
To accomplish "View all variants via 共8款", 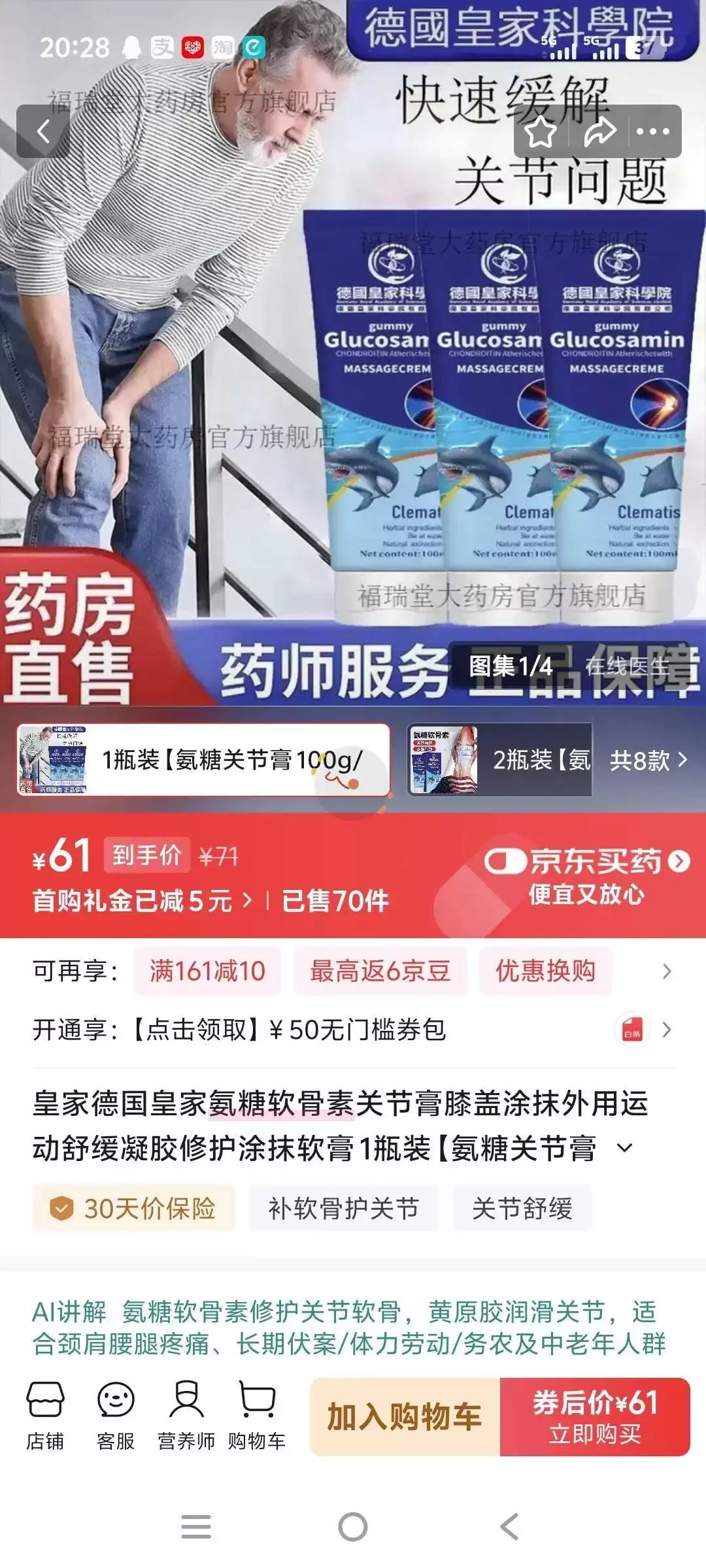I will pos(648,760).
